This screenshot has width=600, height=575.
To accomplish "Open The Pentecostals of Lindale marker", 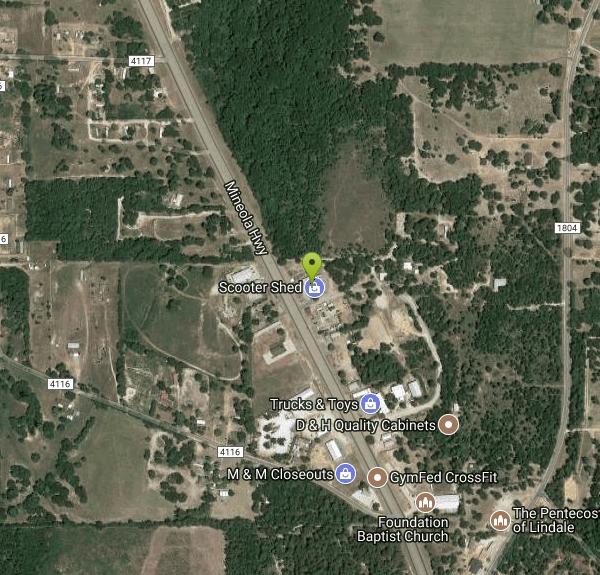I will 499,520.
